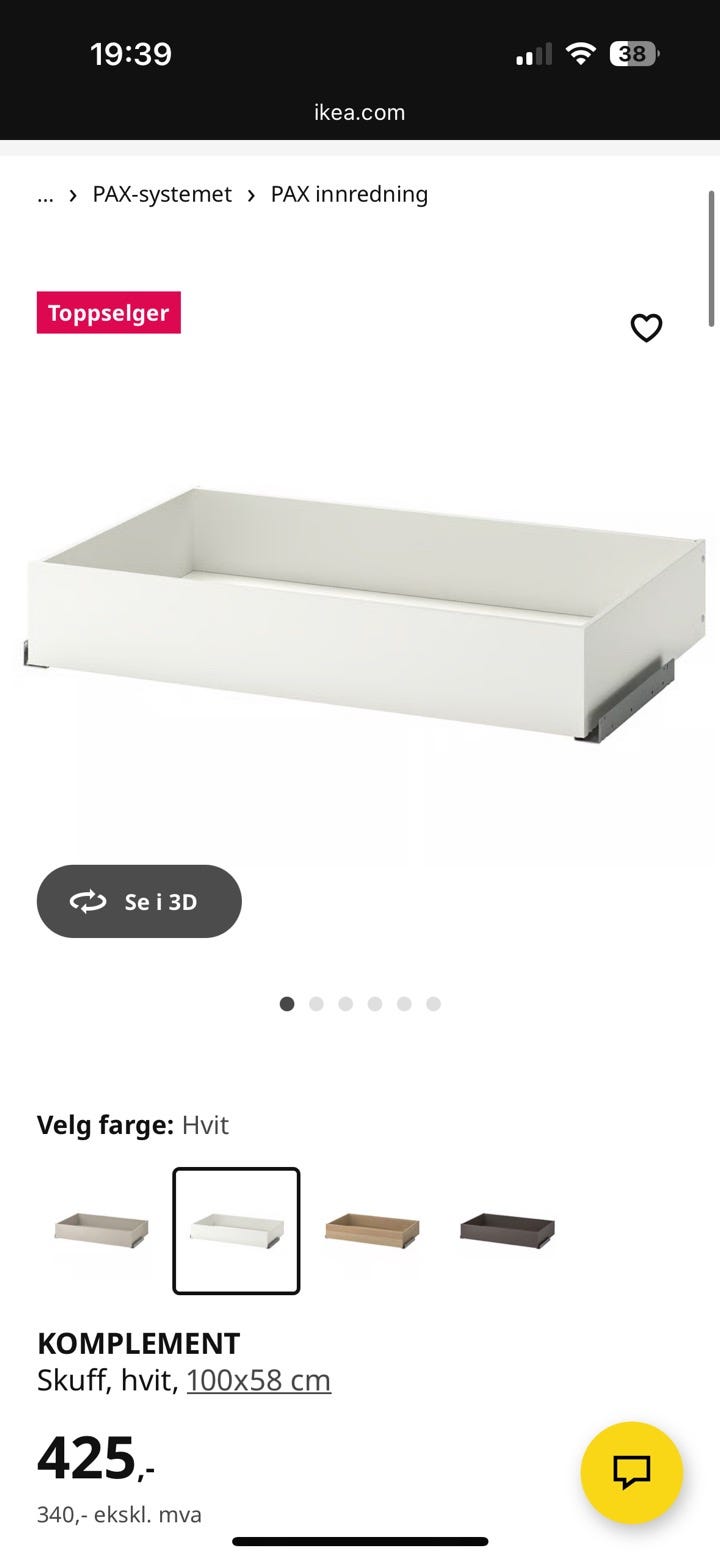The width and height of the screenshot is (720, 1561).
Task: Tap the 3D rotation arrows icon
Action: (89, 901)
